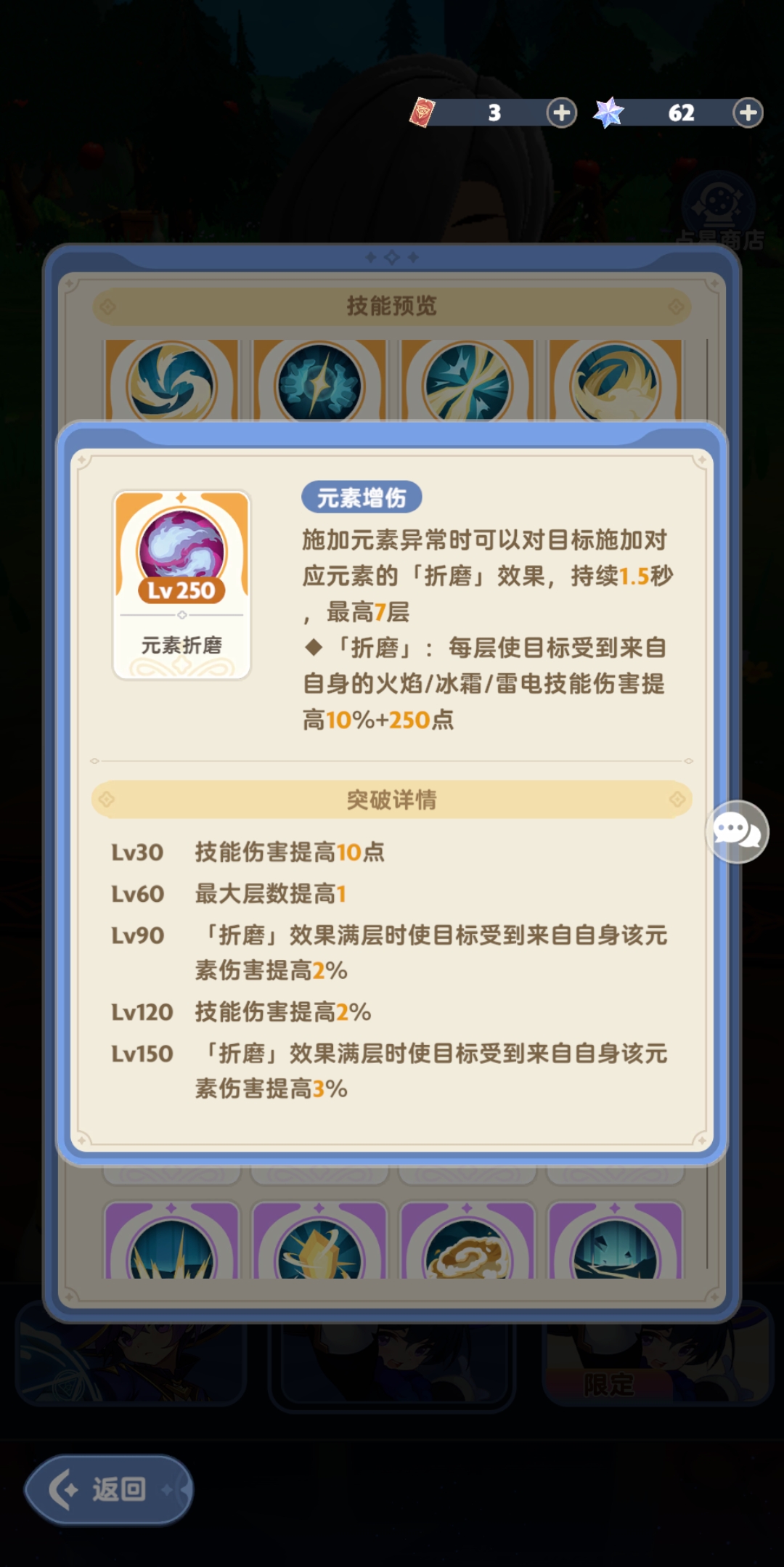Select the crossed blades skill icon
The width and height of the screenshot is (784, 1567).
click(467, 380)
